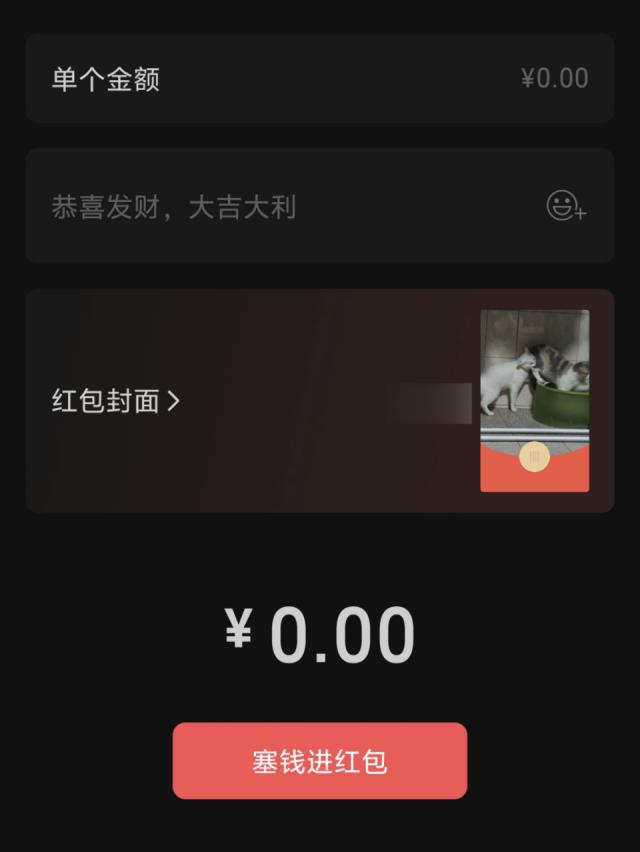Tap the 塞钱进红包 button
This screenshot has height=852, width=640.
tap(320, 761)
